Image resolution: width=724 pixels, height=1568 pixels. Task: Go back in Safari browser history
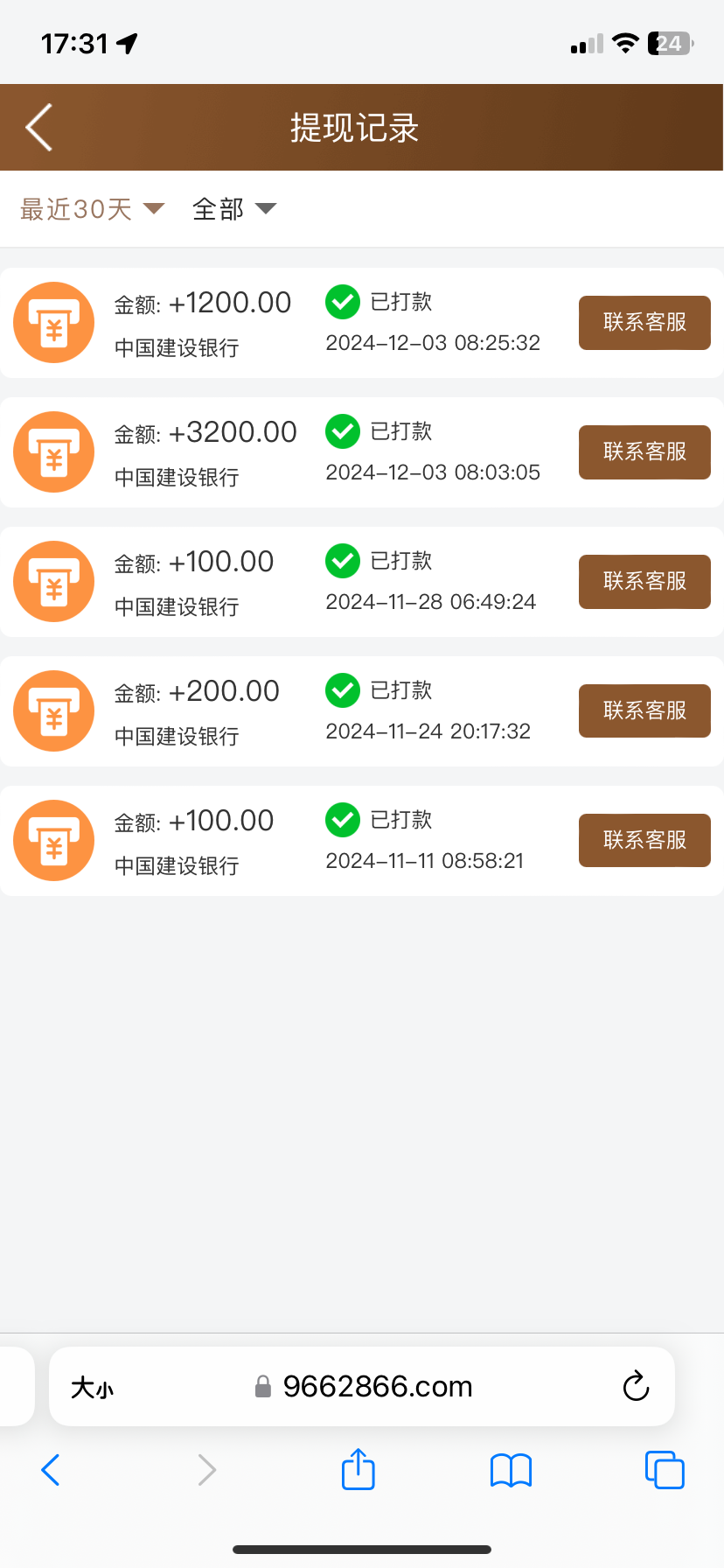tap(51, 1470)
